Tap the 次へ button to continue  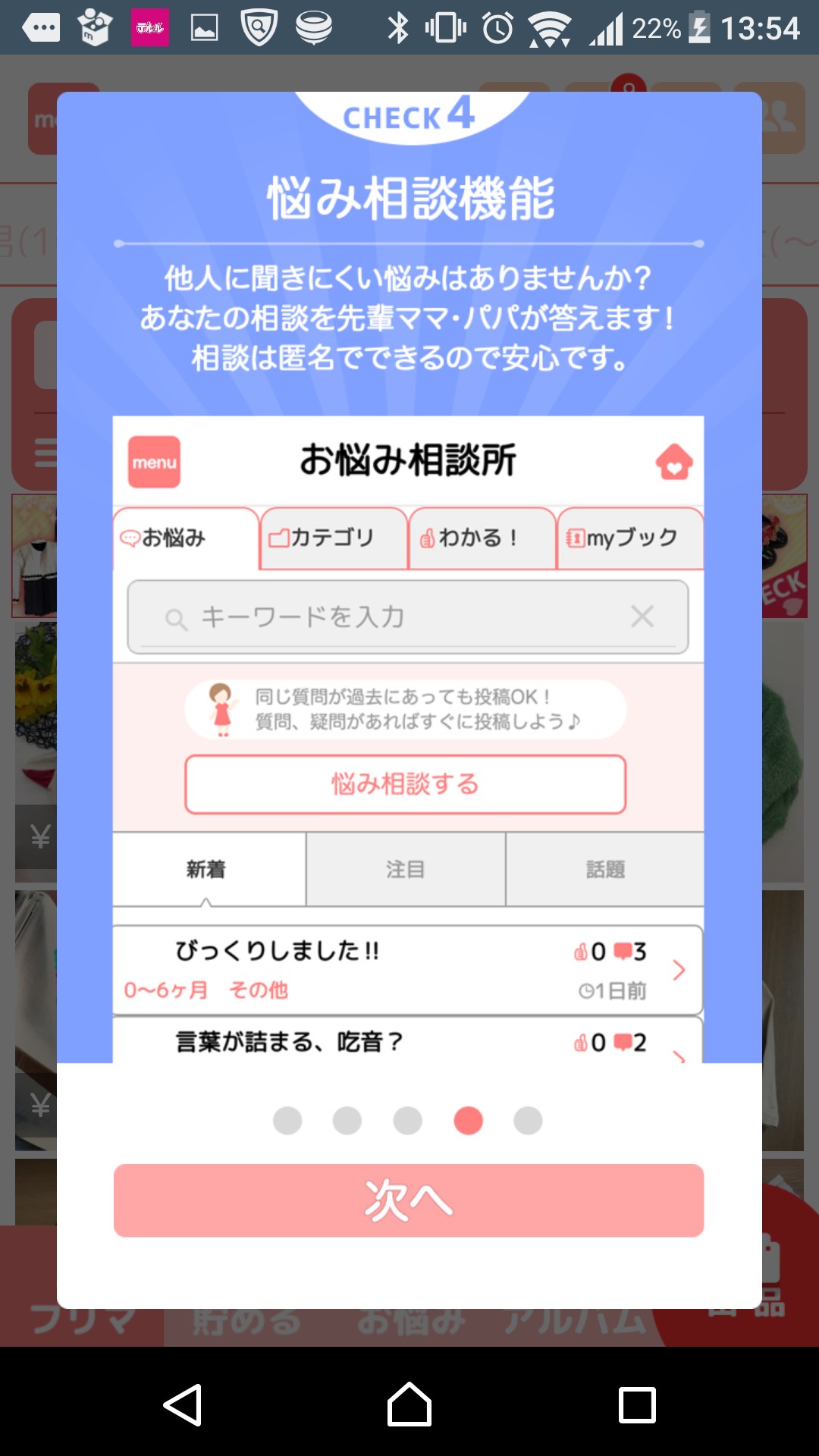[x=409, y=1200]
